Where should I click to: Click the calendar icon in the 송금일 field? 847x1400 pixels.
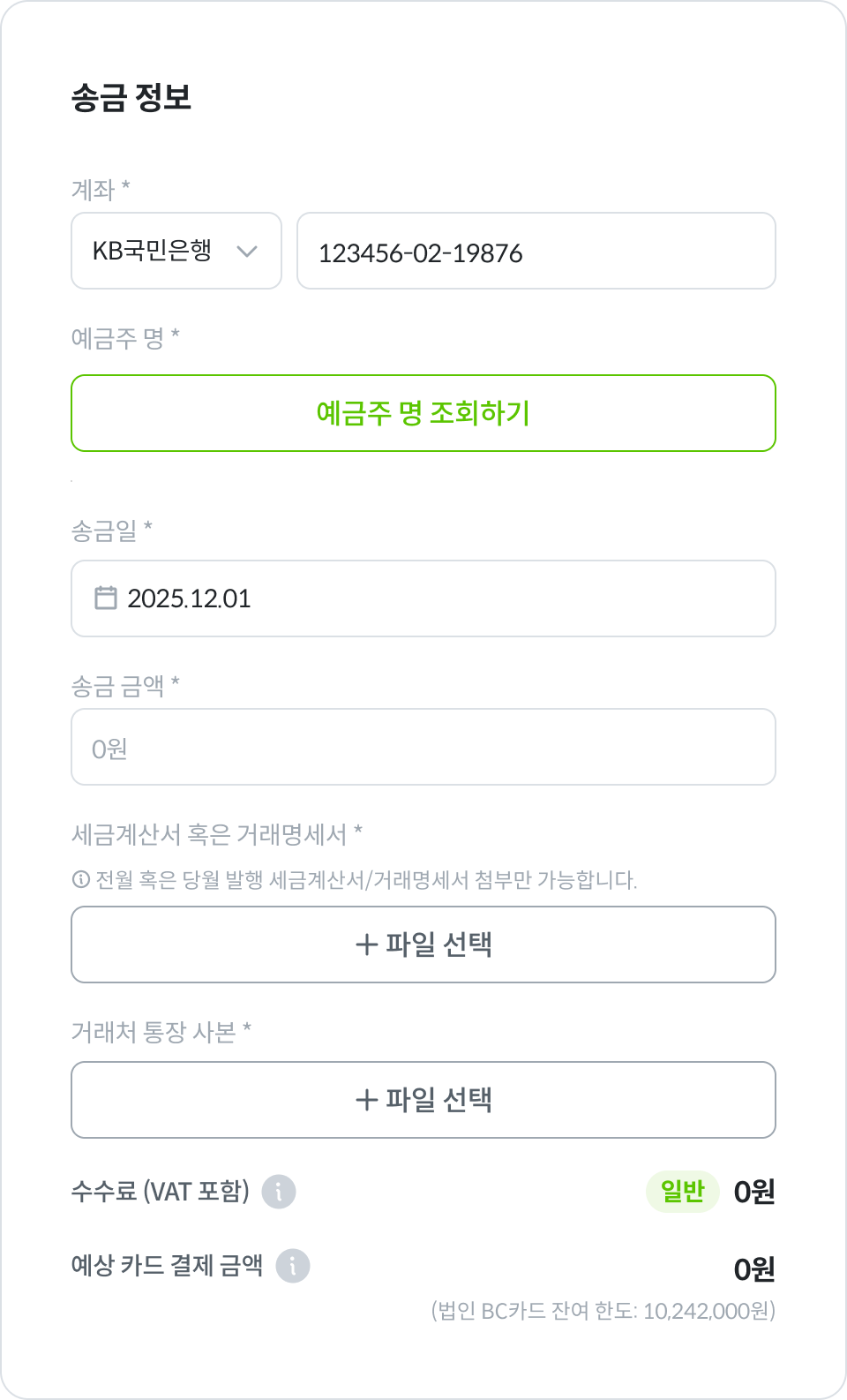105,598
